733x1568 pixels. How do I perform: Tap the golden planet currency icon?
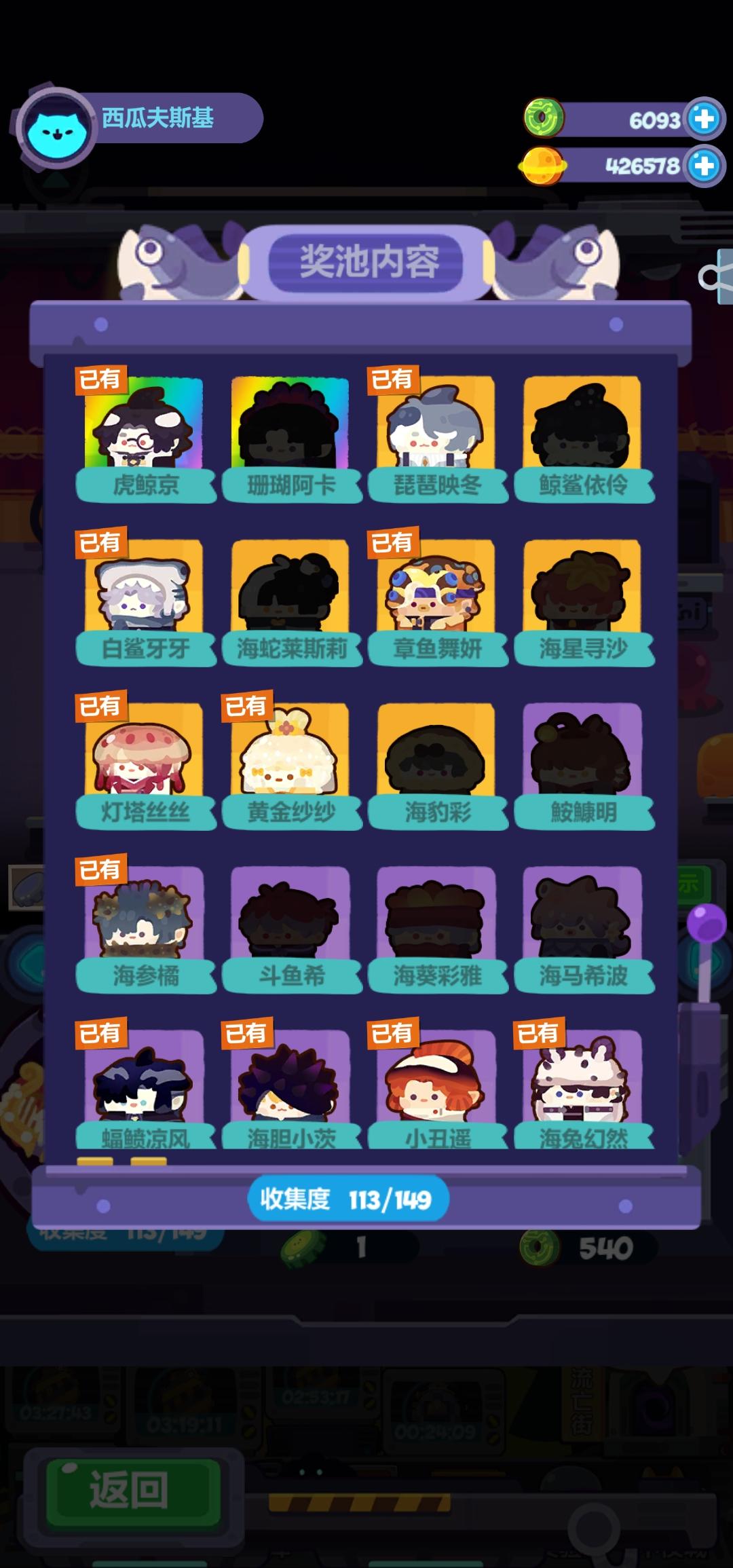543,165
